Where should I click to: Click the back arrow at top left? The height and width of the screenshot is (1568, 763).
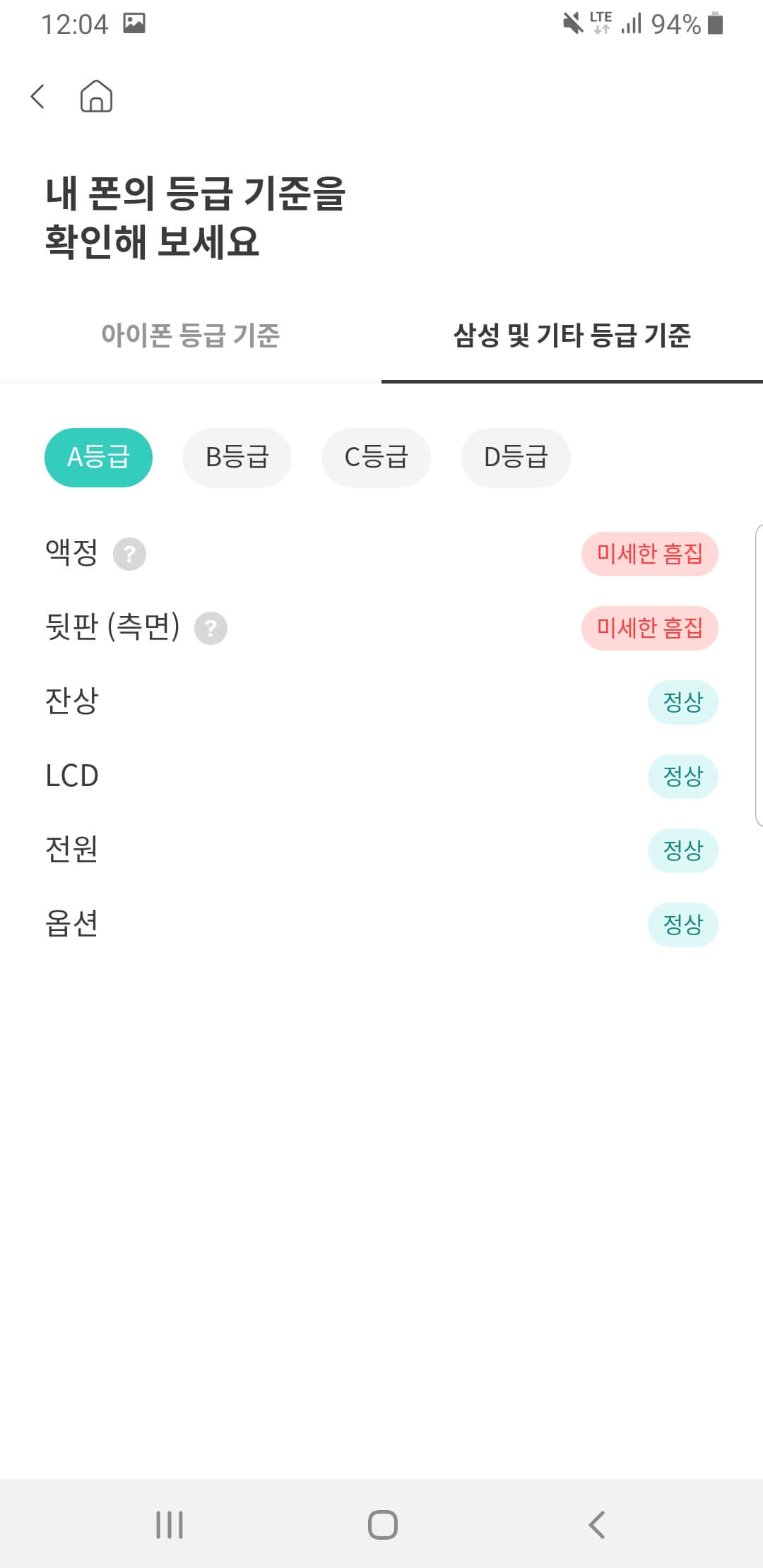pyautogui.click(x=39, y=95)
